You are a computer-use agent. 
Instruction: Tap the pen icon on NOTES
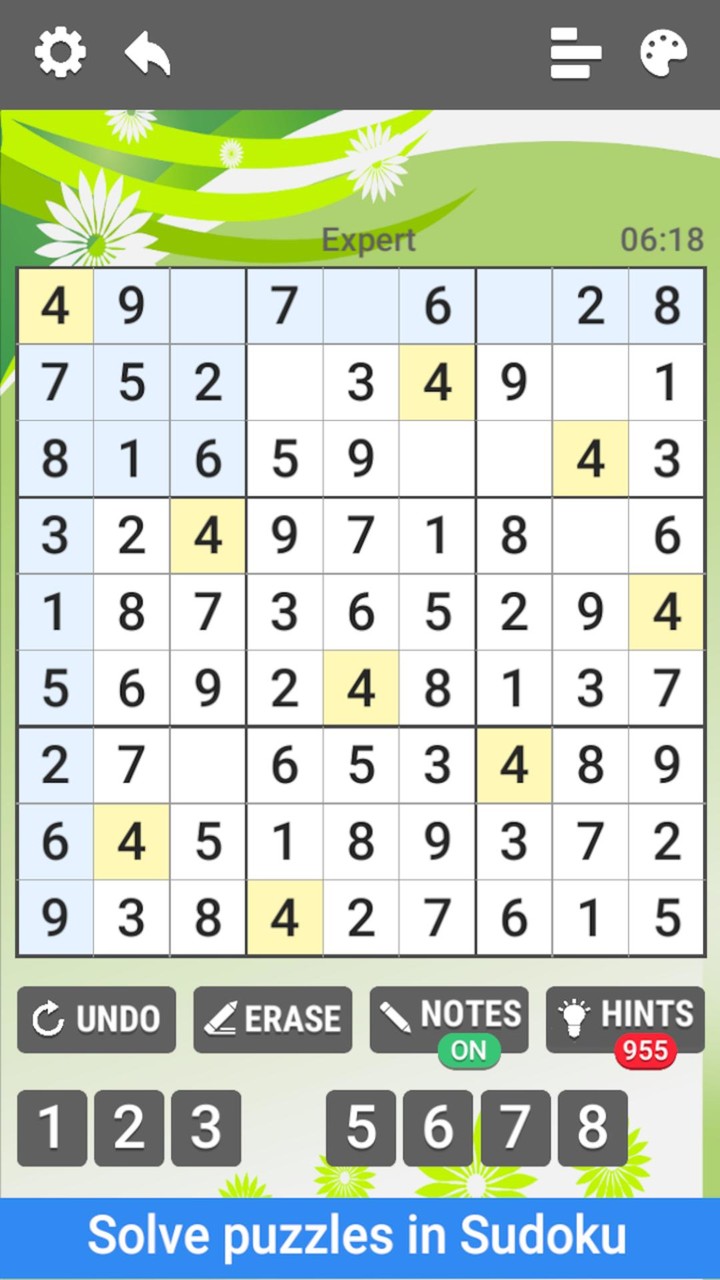pyautogui.click(x=398, y=1015)
